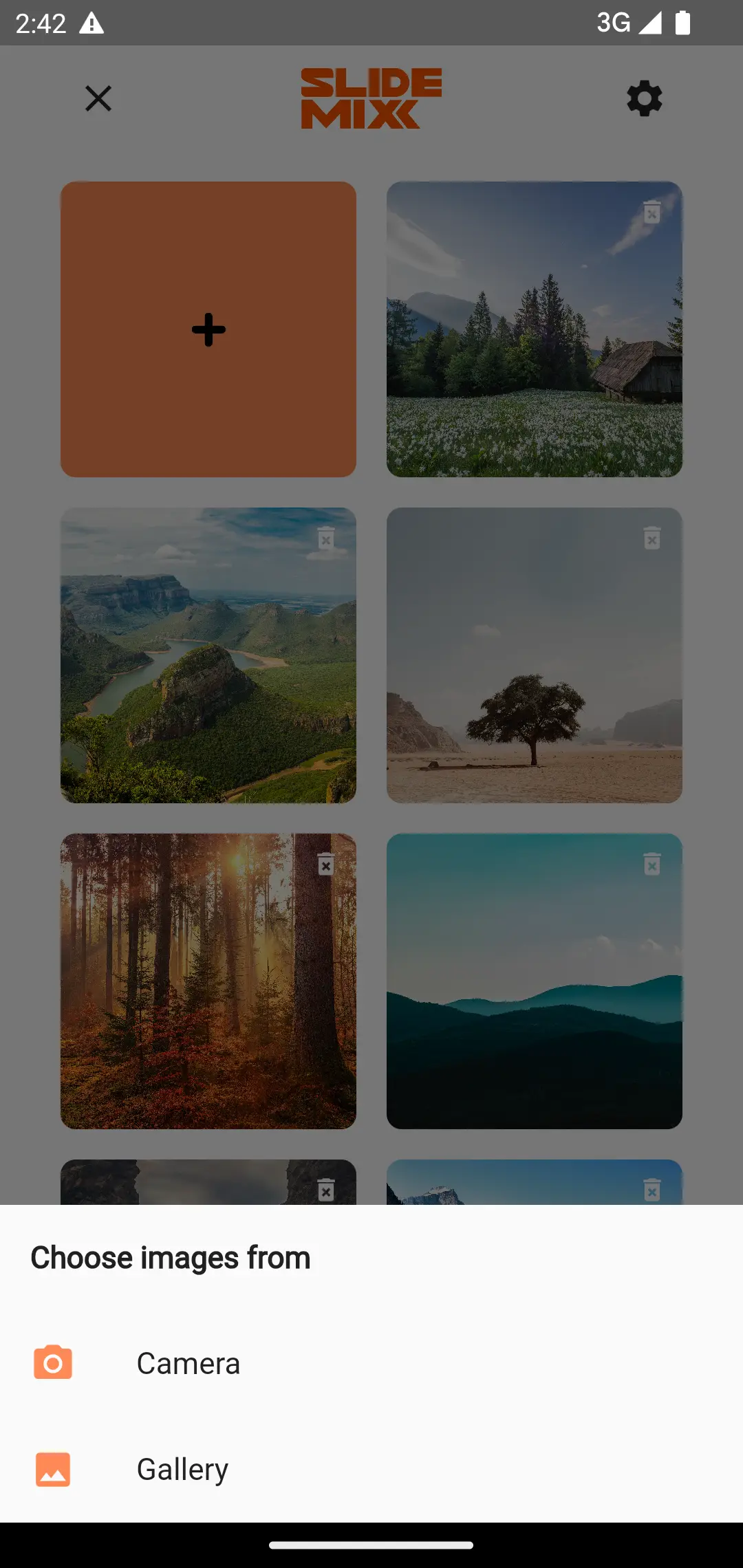
Task: Close the slideshow editor with X
Action: (98, 98)
